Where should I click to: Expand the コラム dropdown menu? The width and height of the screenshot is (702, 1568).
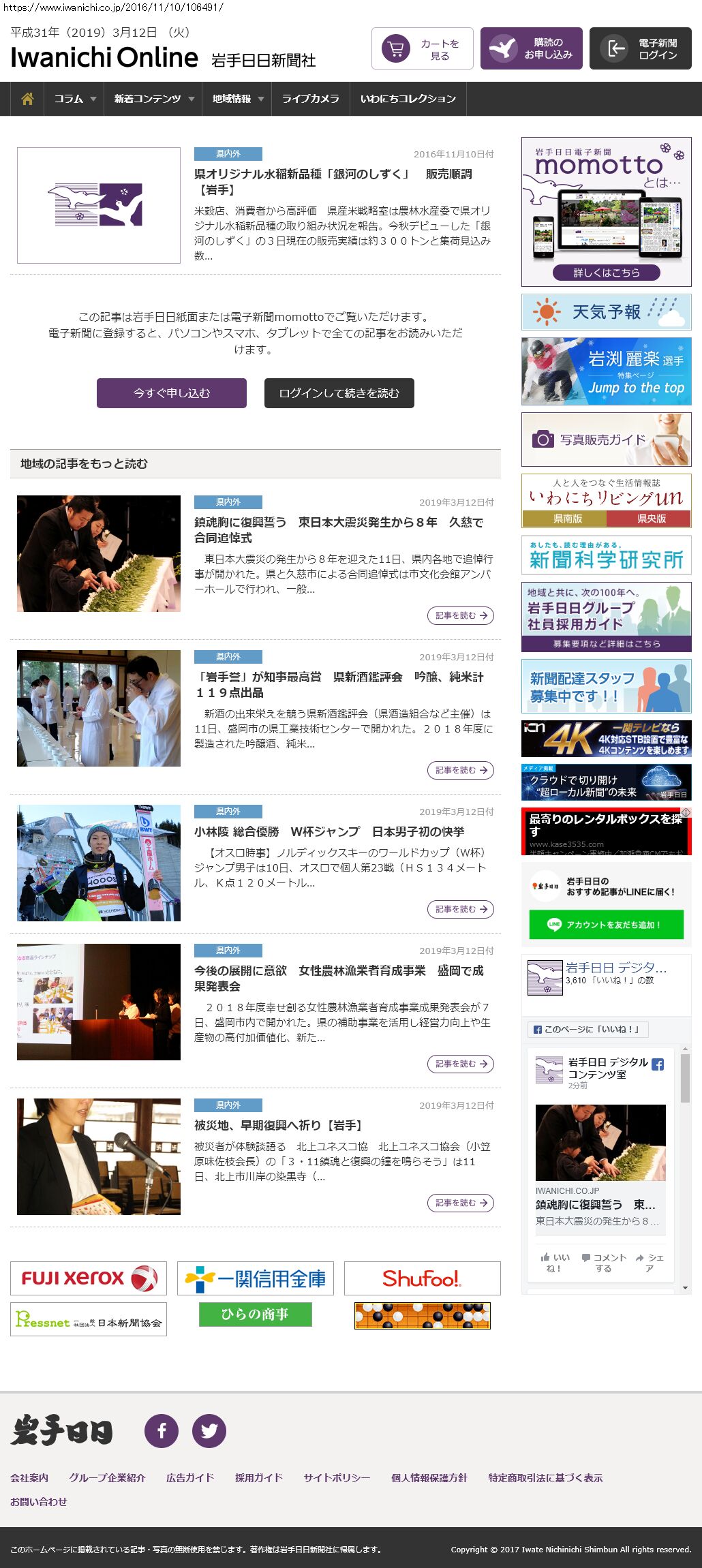[x=74, y=99]
